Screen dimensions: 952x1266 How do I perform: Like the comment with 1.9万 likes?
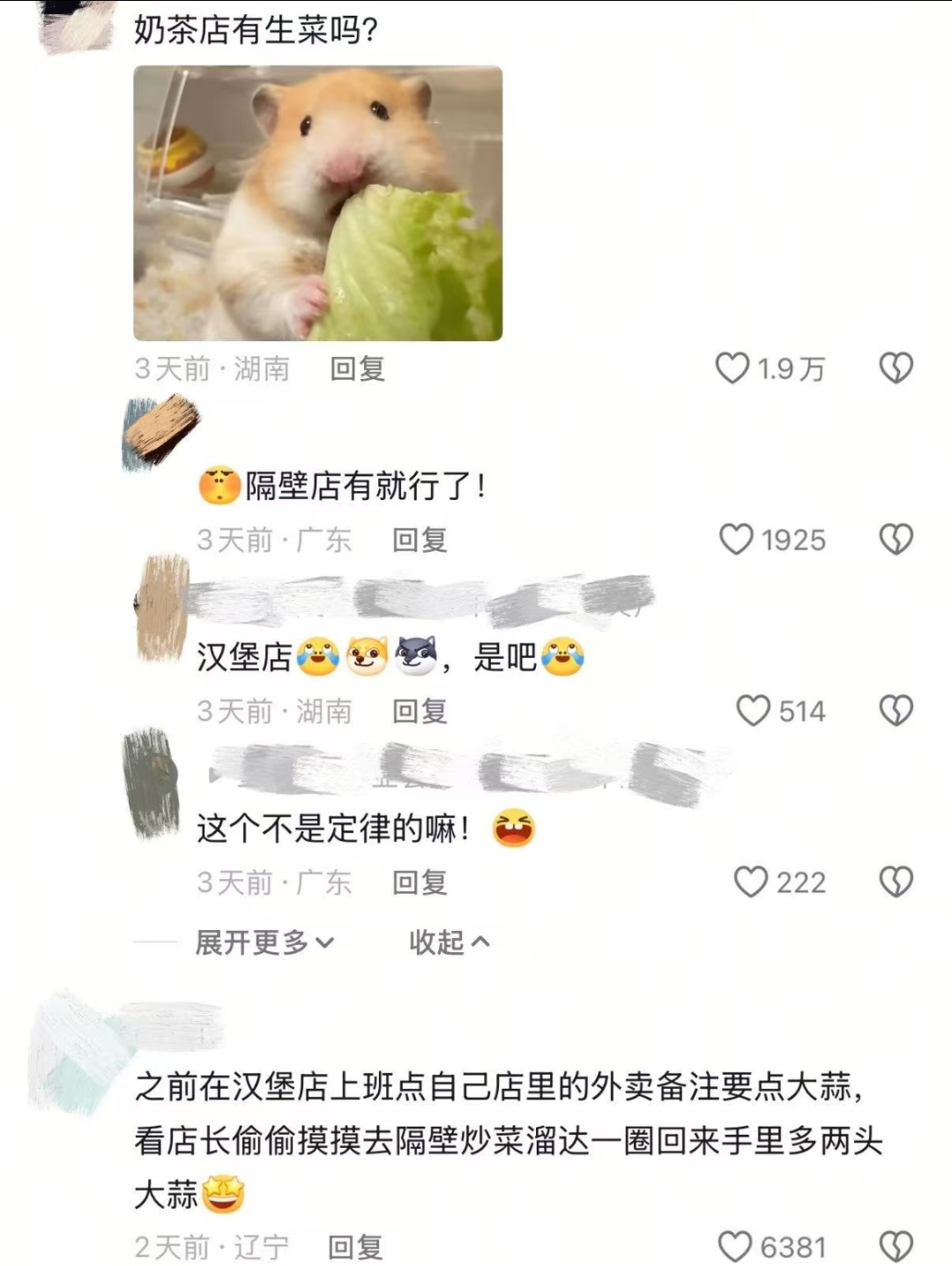tap(732, 368)
